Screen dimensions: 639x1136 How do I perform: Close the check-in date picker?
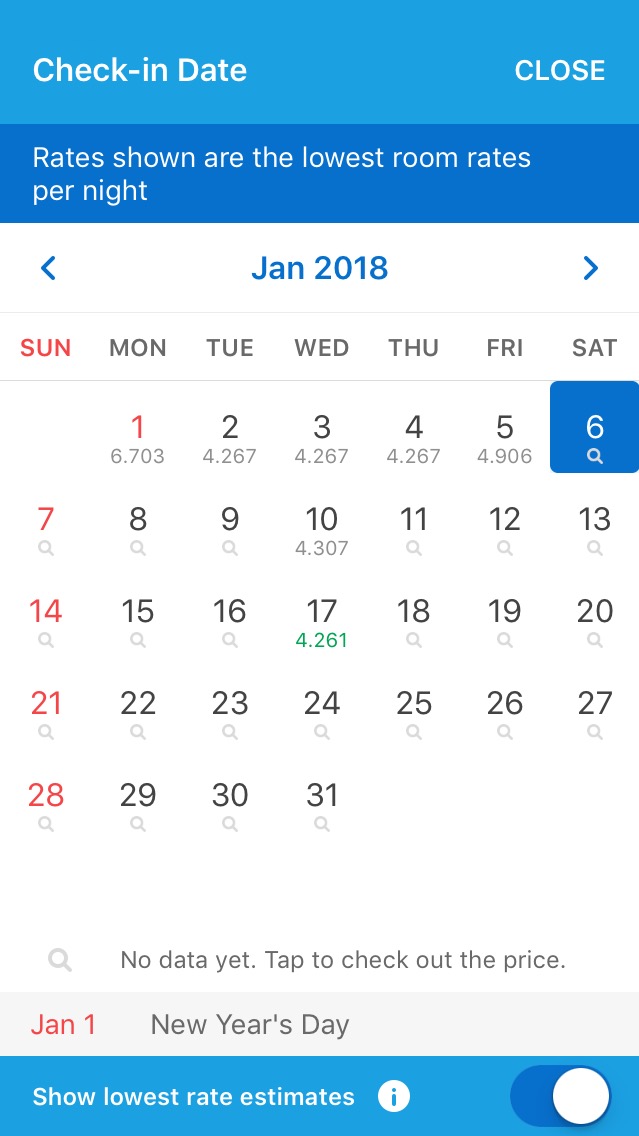point(559,71)
